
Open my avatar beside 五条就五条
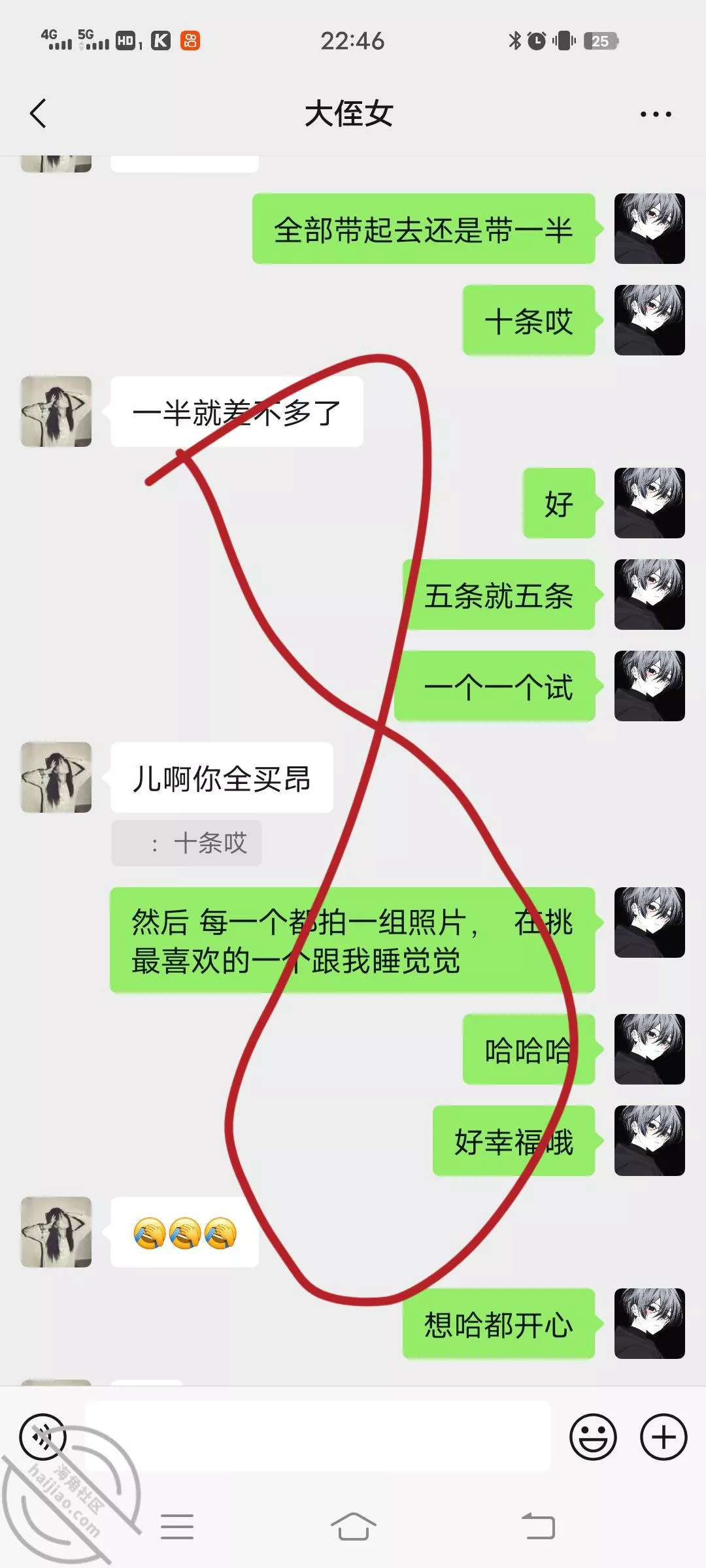[649, 595]
